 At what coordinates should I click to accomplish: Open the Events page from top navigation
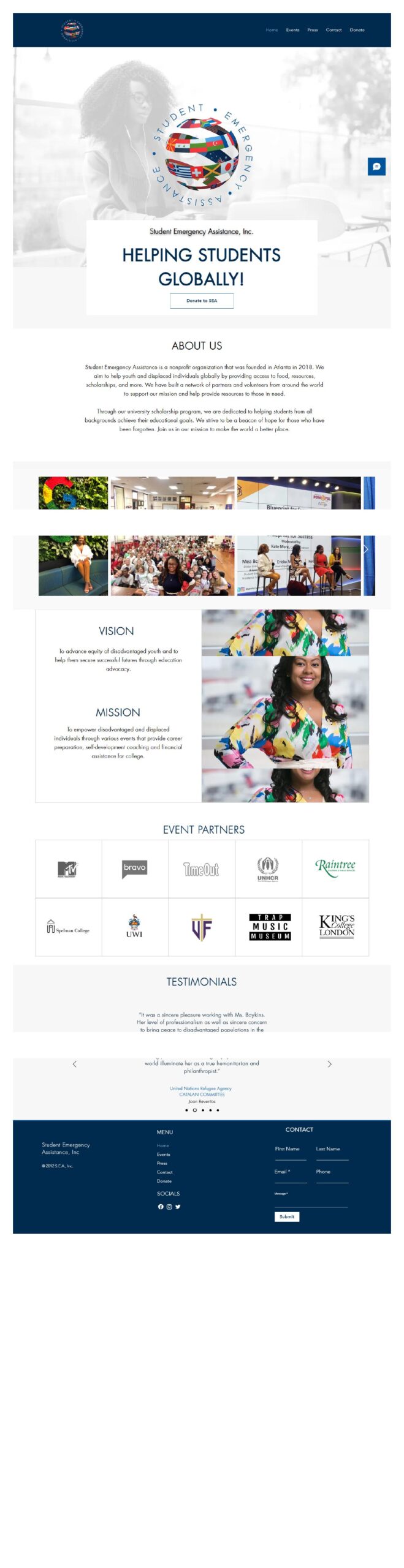[x=292, y=30]
